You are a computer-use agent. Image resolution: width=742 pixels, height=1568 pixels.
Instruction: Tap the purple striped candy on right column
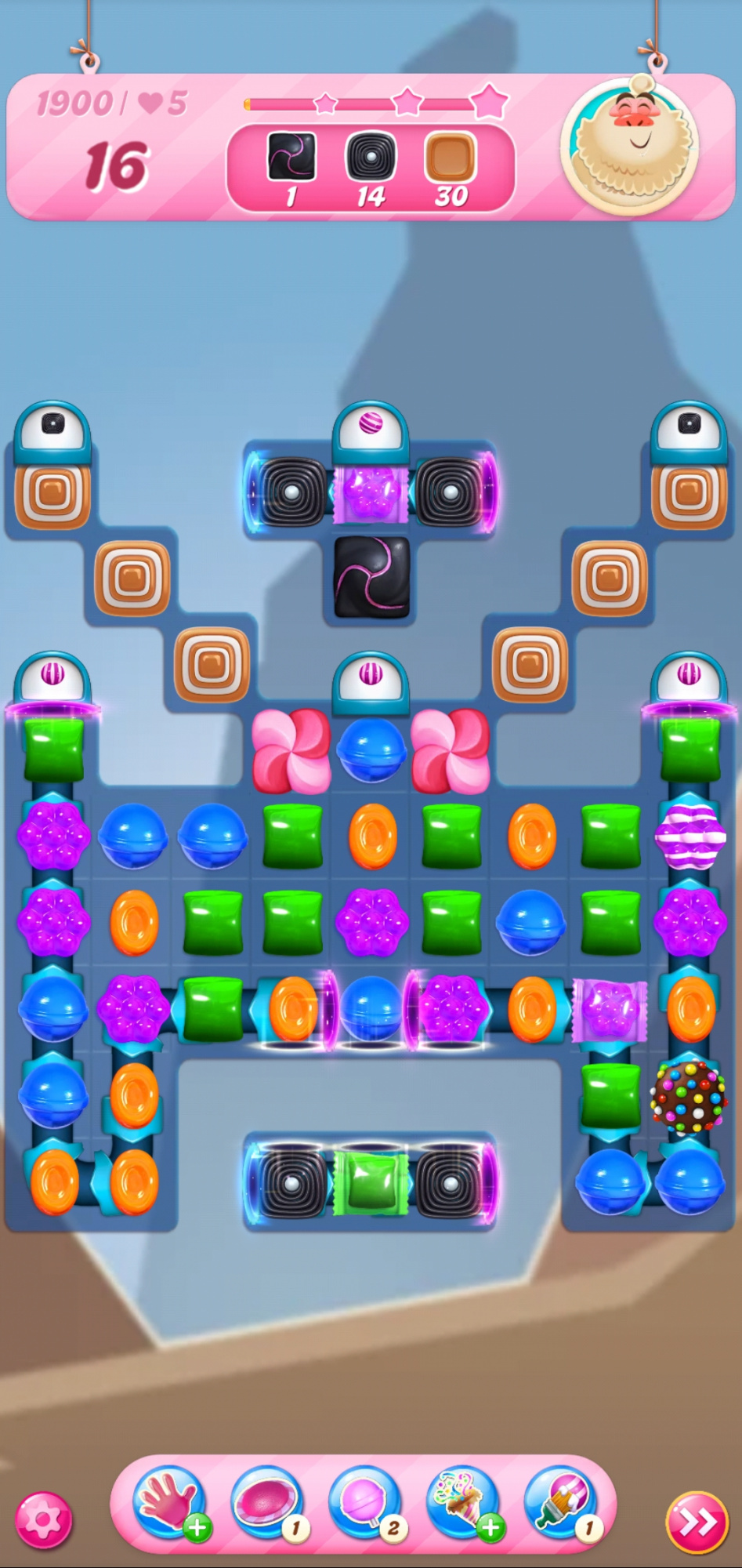coord(690,837)
